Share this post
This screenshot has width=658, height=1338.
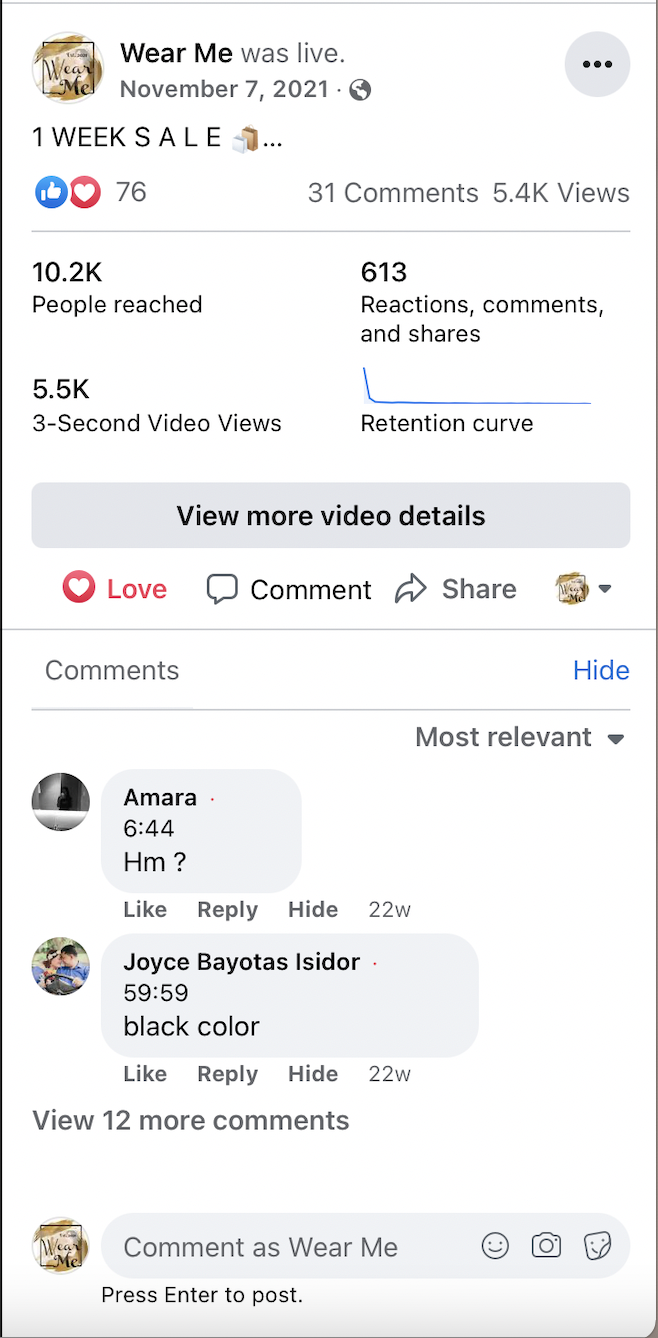456,589
